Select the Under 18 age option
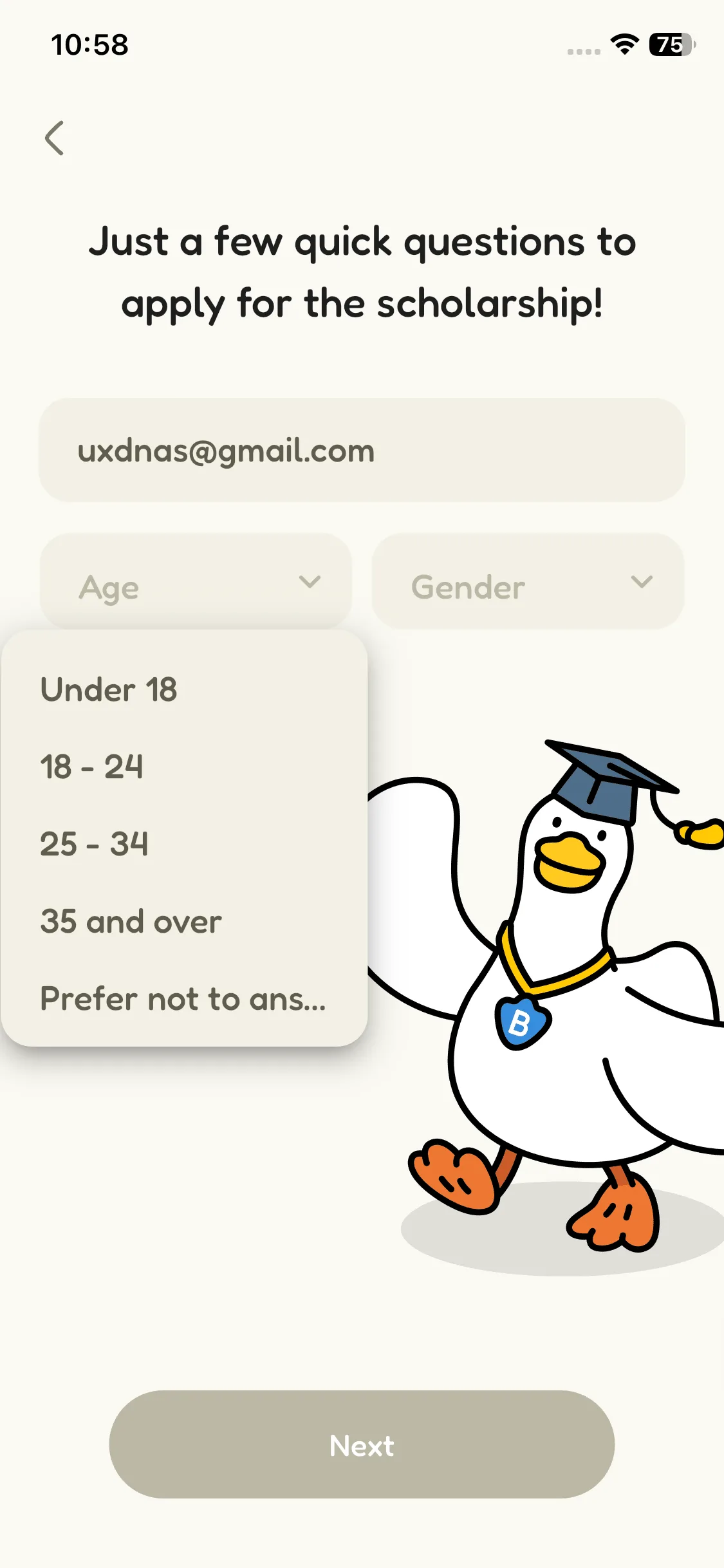724x1568 pixels. pos(184,689)
